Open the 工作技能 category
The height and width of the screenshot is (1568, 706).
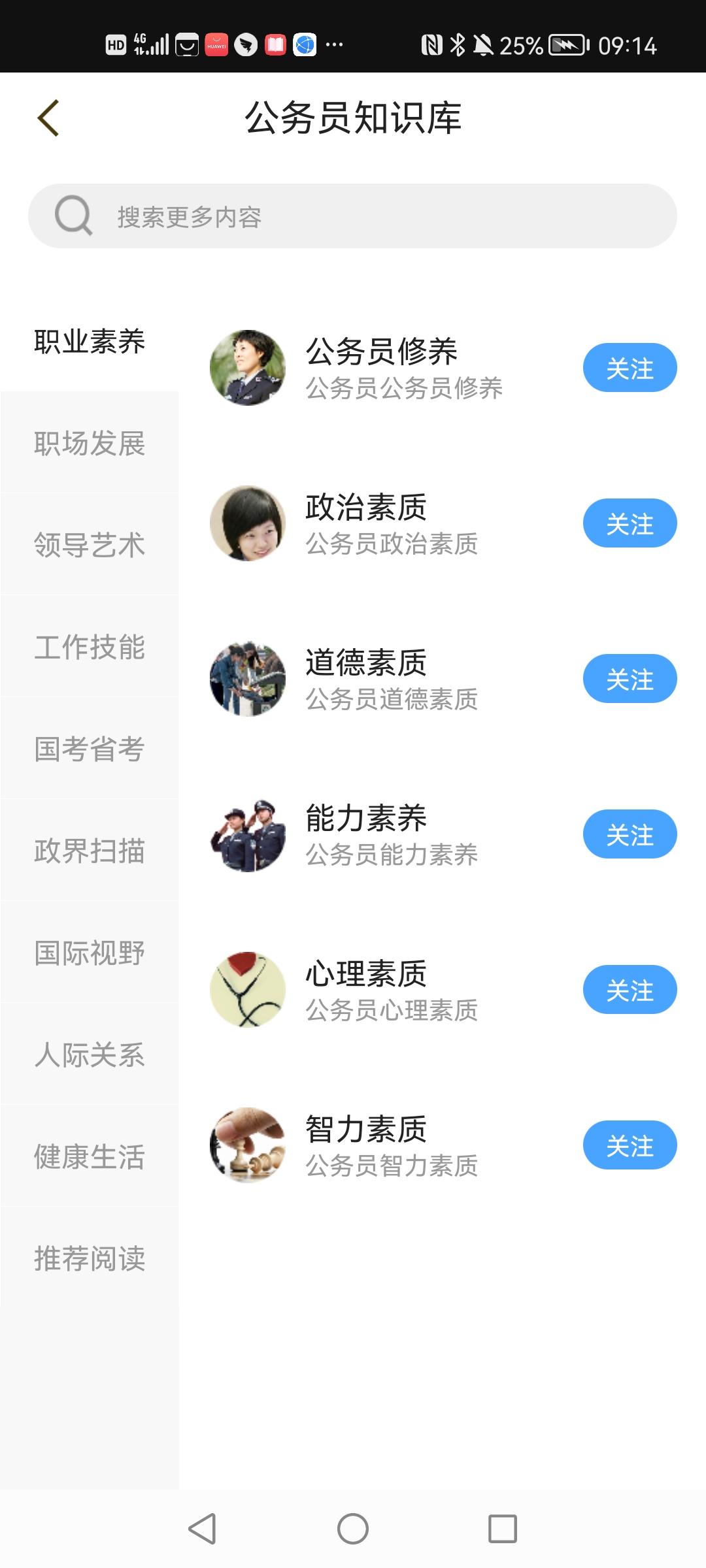90,647
